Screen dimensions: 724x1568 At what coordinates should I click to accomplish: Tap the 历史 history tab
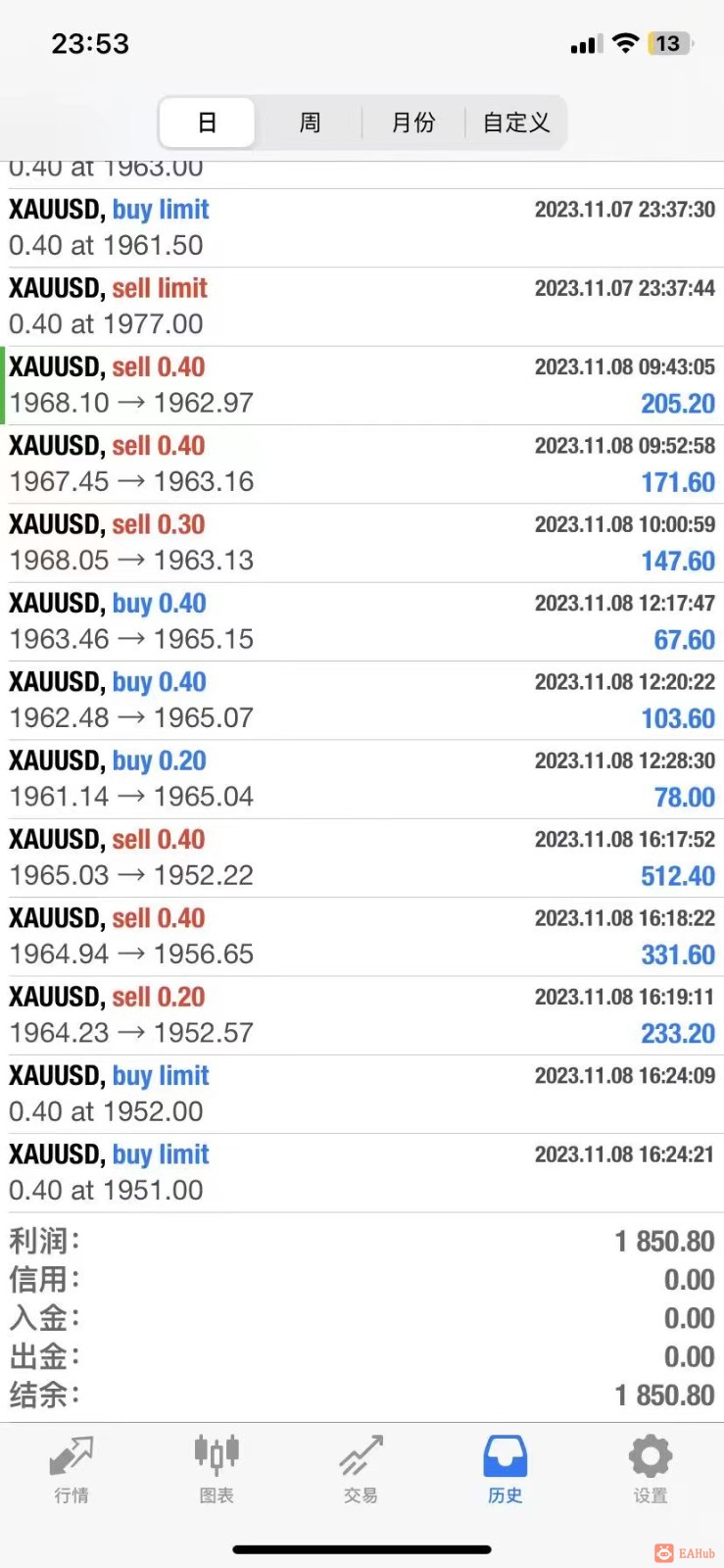(x=506, y=1468)
